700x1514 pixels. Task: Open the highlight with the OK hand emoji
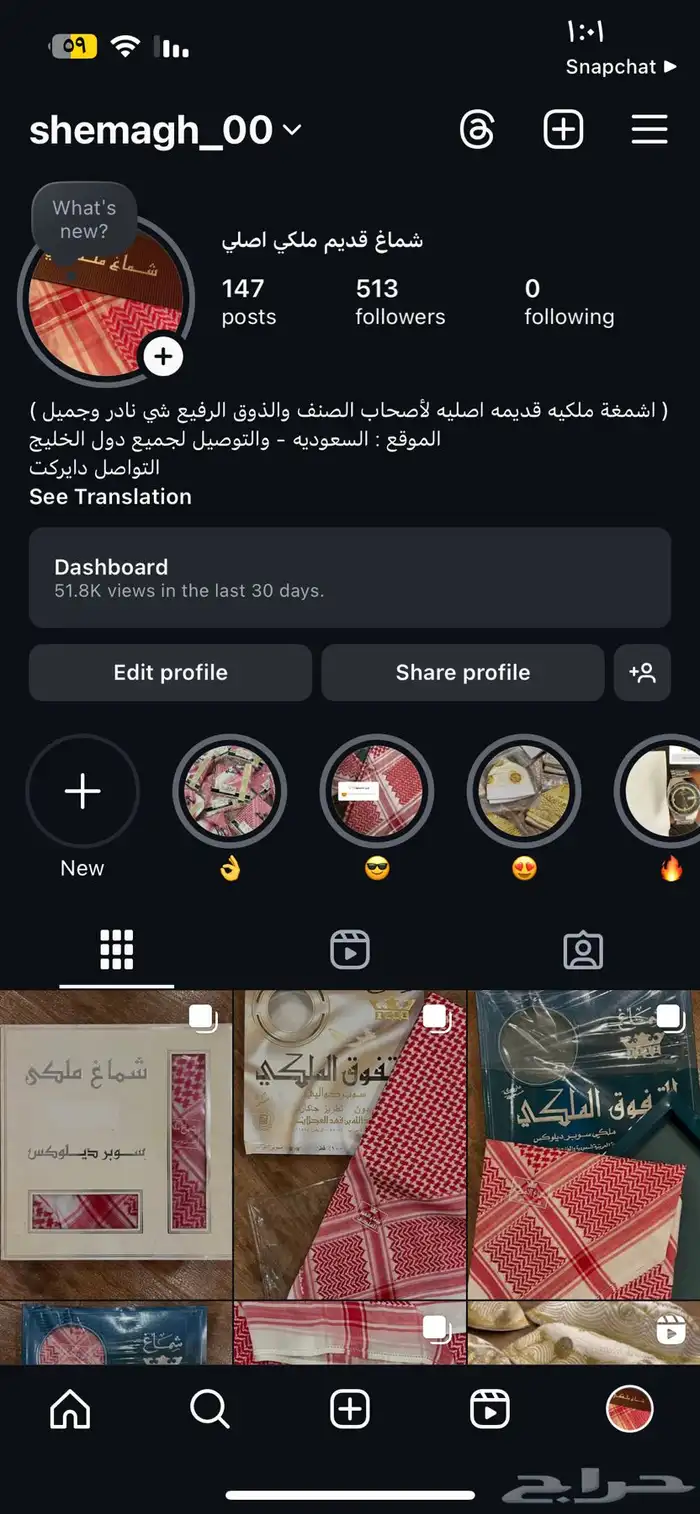click(x=230, y=792)
